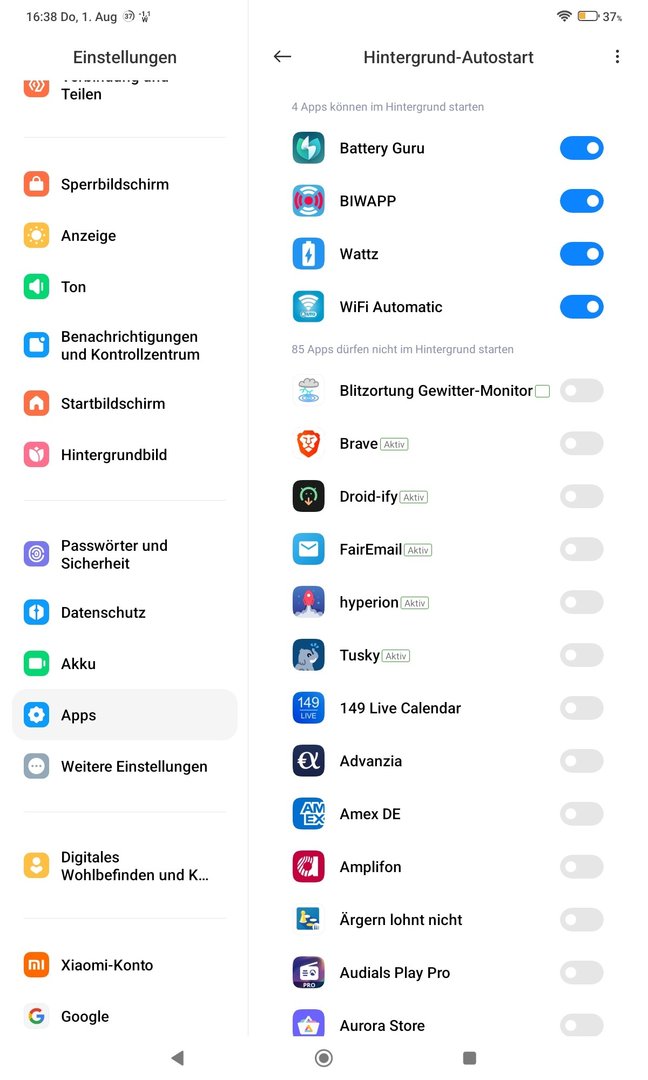Turn on autostart for FairEmail
The height and width of the screenshot is (1080, 648).
click(x=581, y=549)
